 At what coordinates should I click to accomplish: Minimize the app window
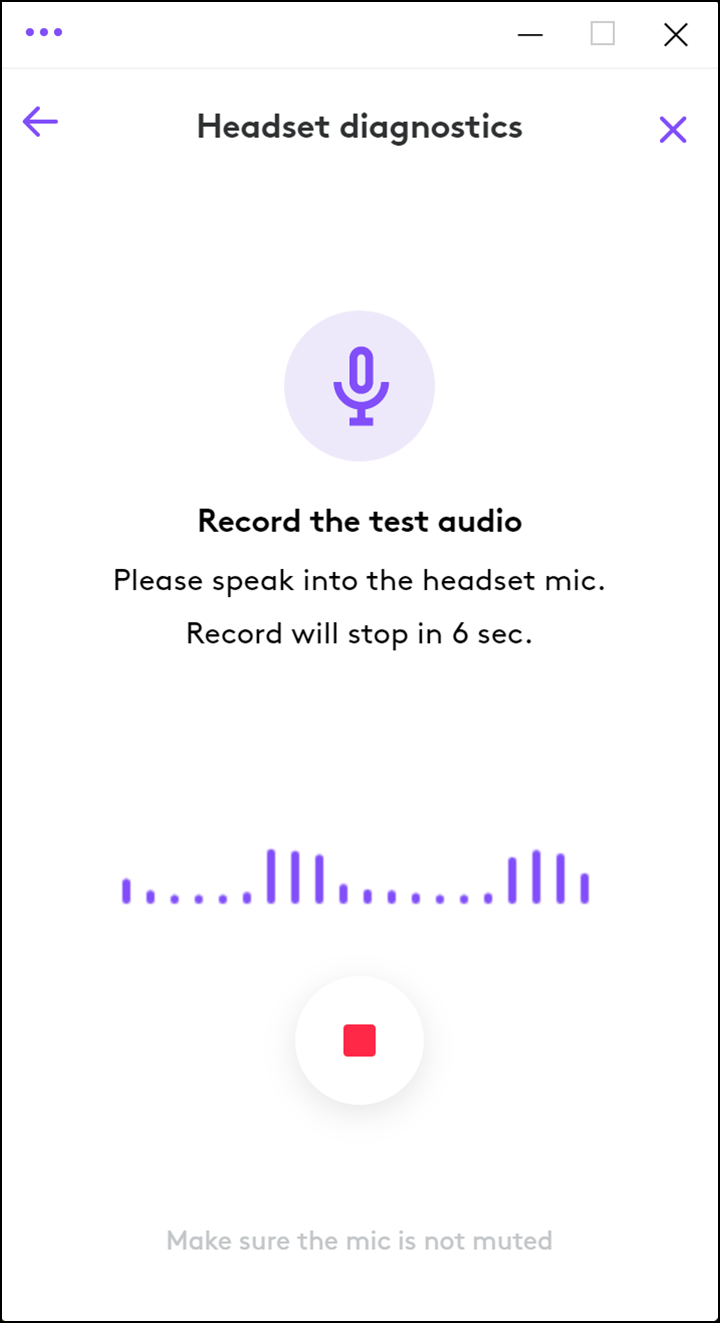[530, 35]
